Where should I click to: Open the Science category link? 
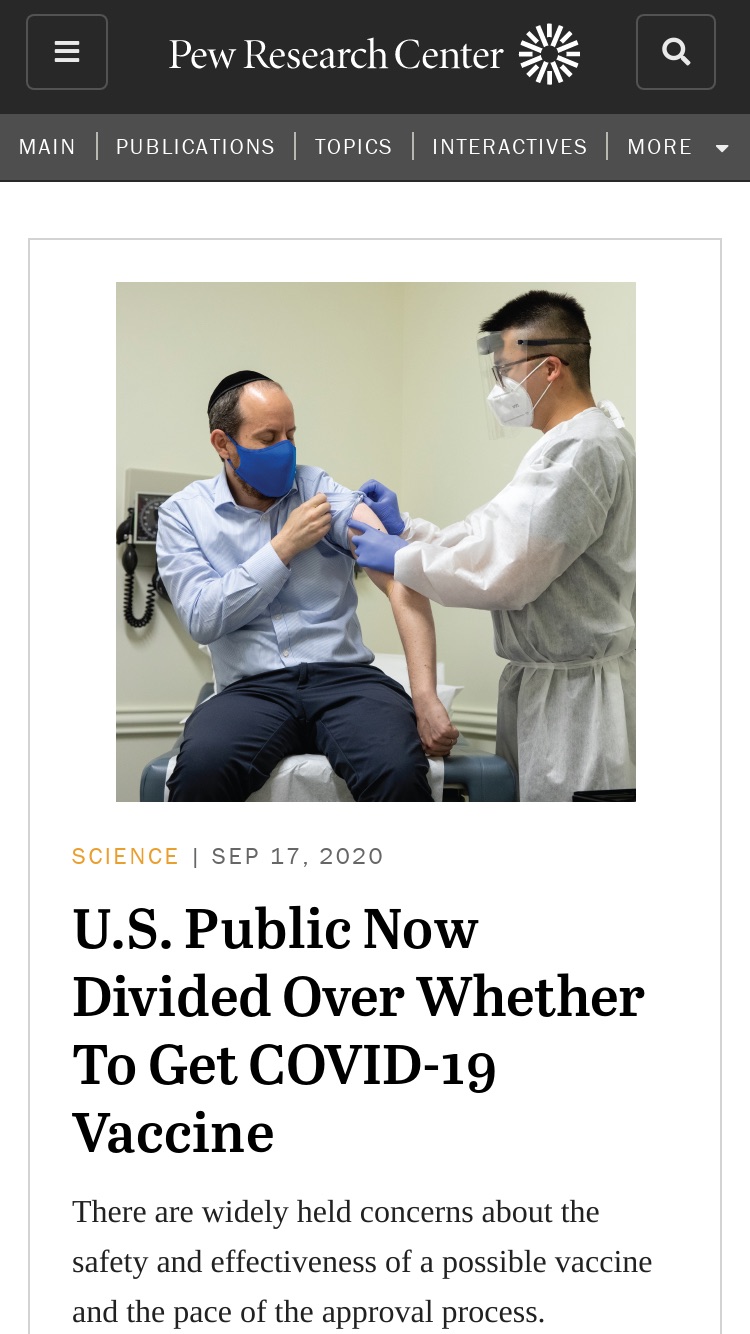coord(125,857)
